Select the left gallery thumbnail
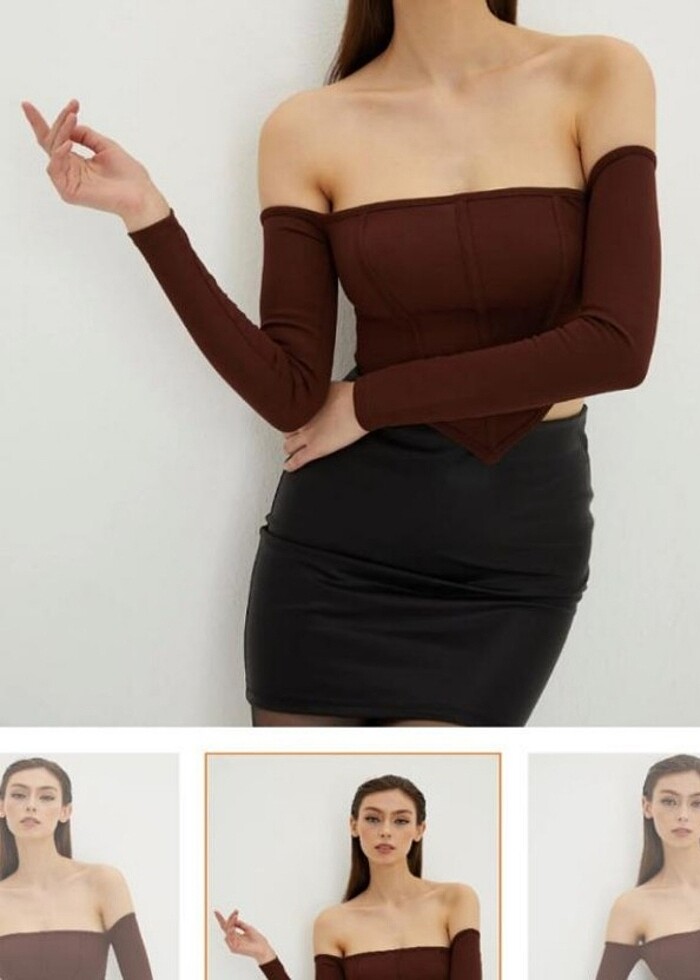The image size is (700, 980). pos(88,866)
